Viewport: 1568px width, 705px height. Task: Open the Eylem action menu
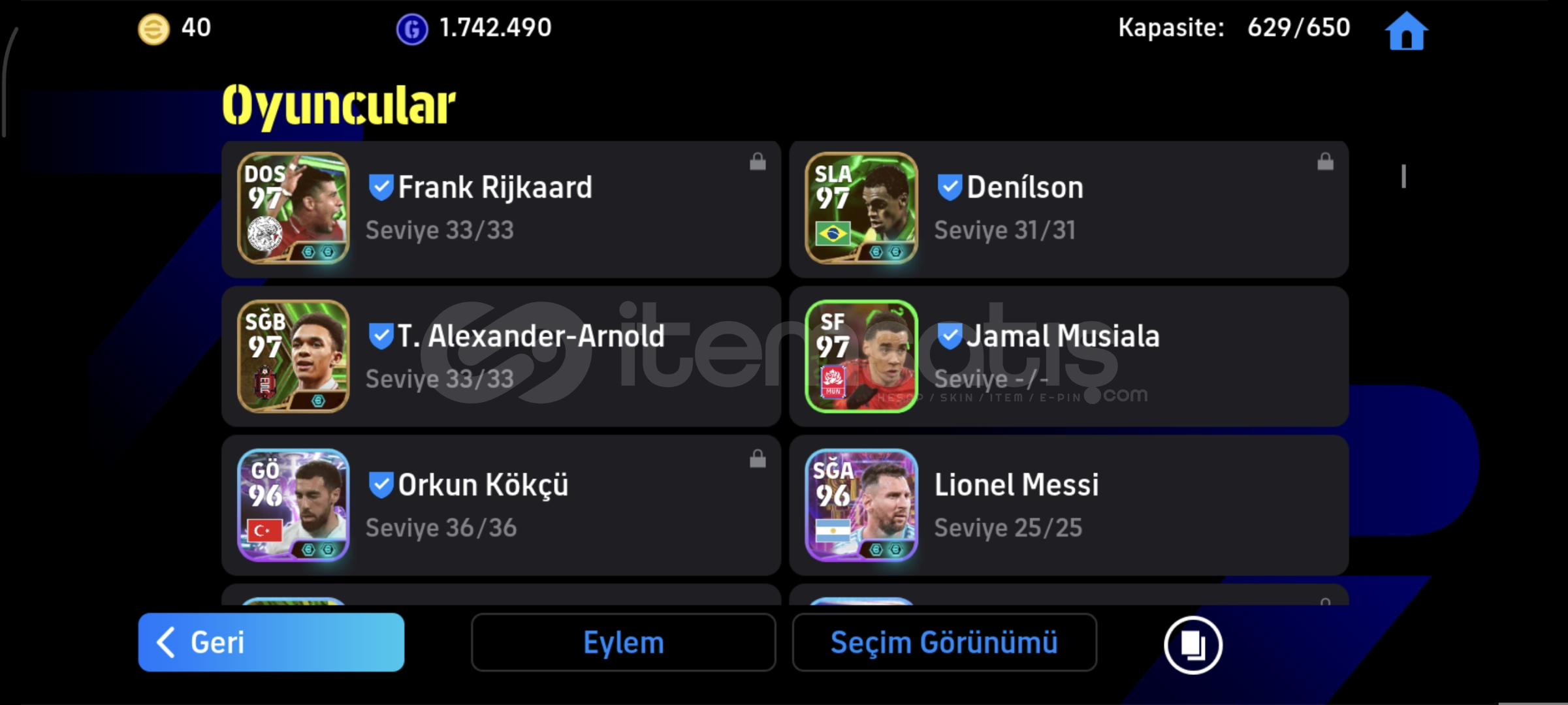click(x=623, y=642)
